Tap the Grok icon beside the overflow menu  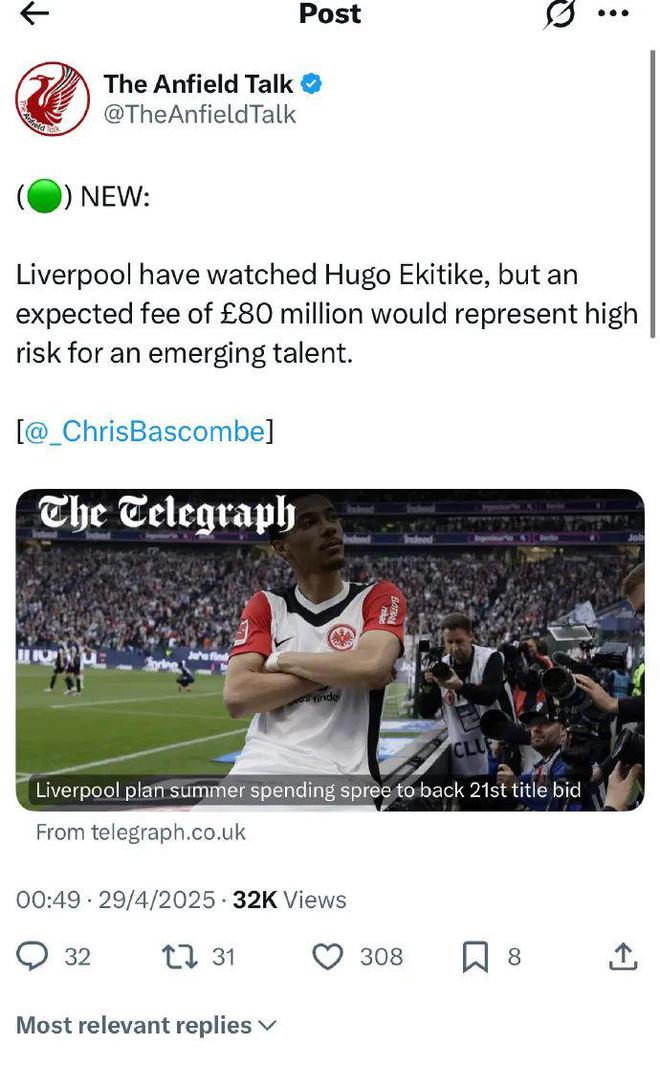[560, 14]
